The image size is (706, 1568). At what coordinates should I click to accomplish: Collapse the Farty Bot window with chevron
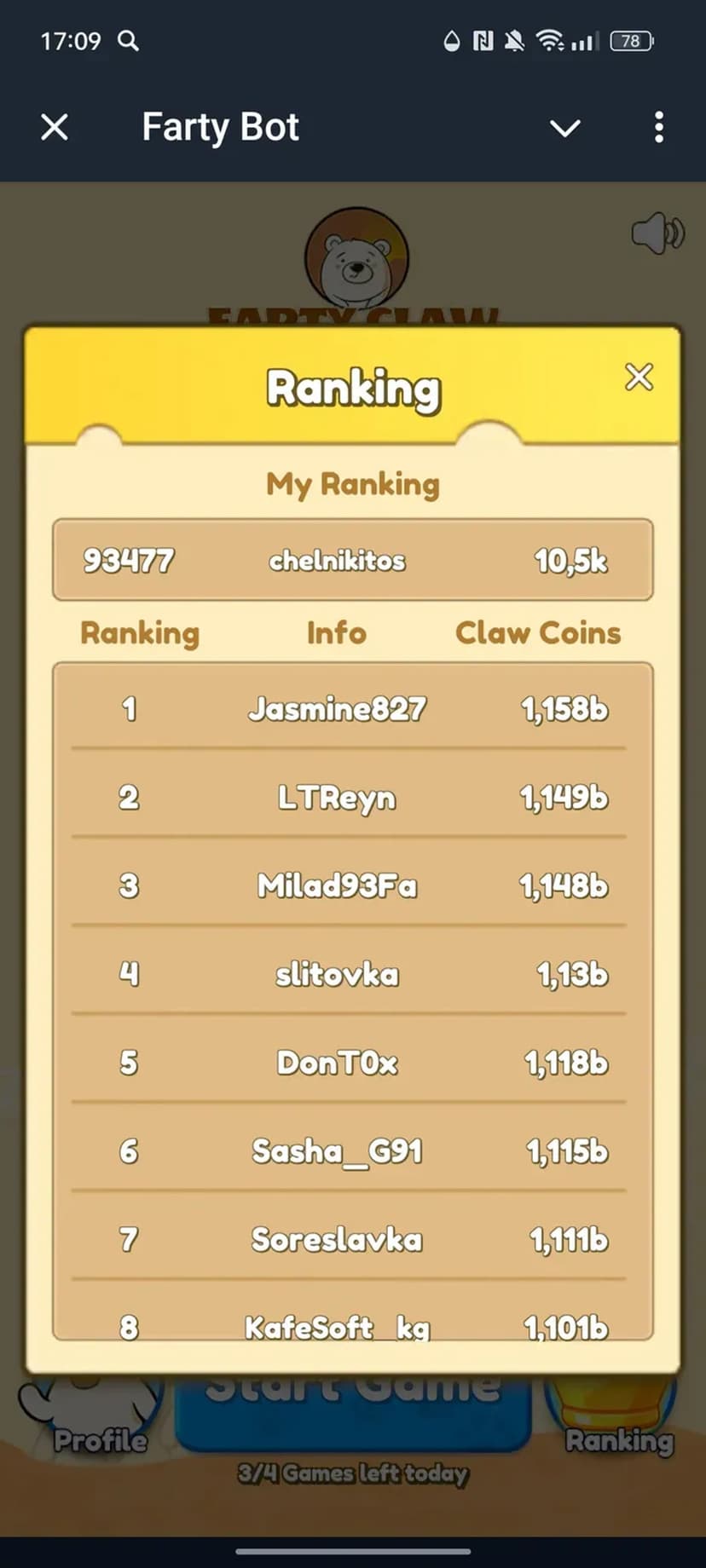point(564,129)
